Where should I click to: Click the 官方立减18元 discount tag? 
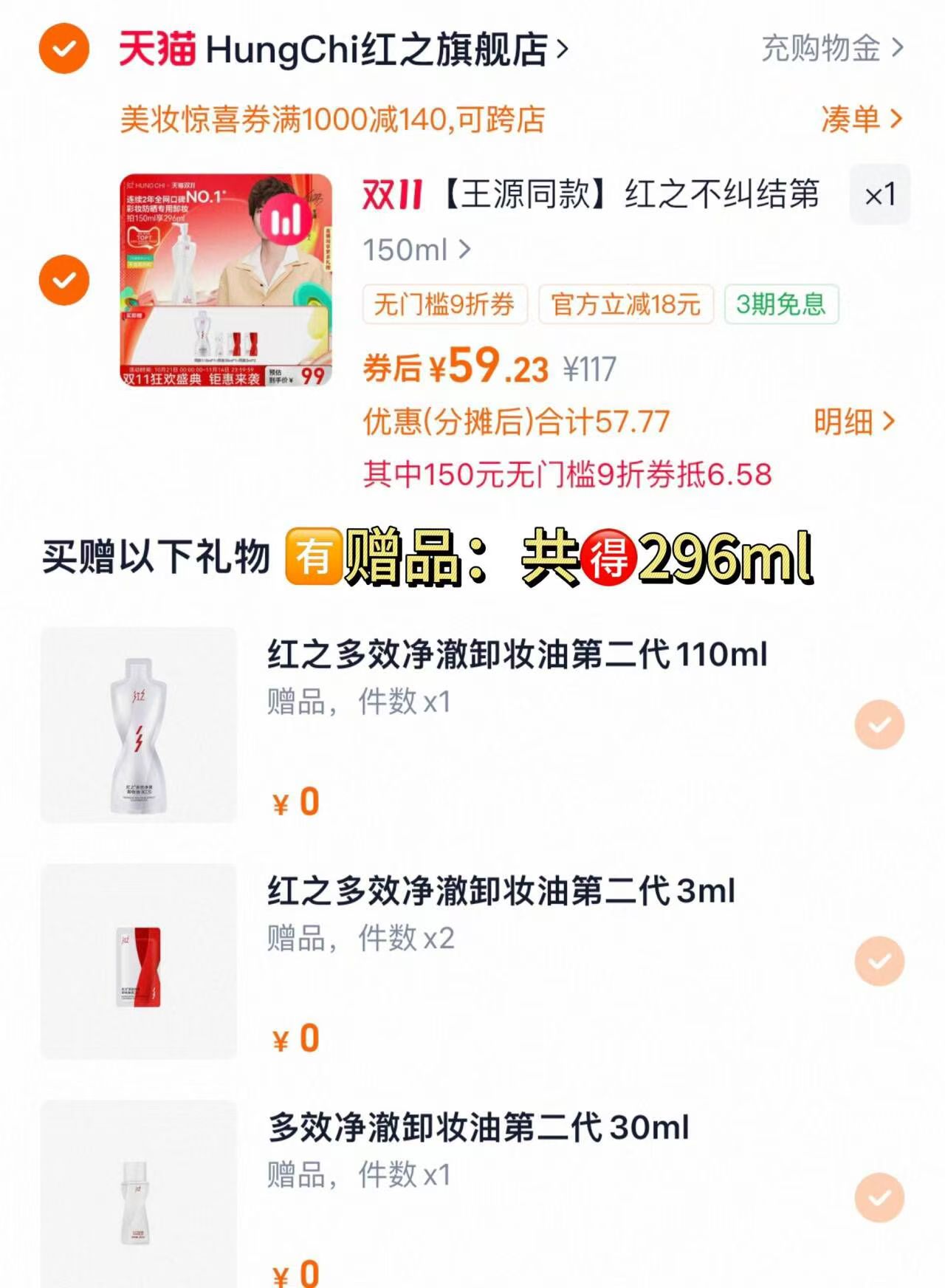tap(627, 305)
